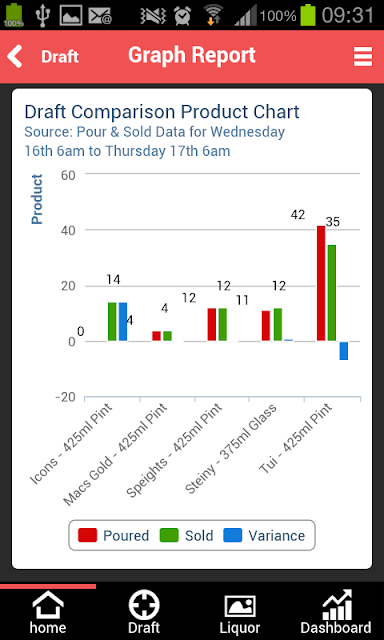
Task: Go to the home tab
Action: tap(48, 612)
